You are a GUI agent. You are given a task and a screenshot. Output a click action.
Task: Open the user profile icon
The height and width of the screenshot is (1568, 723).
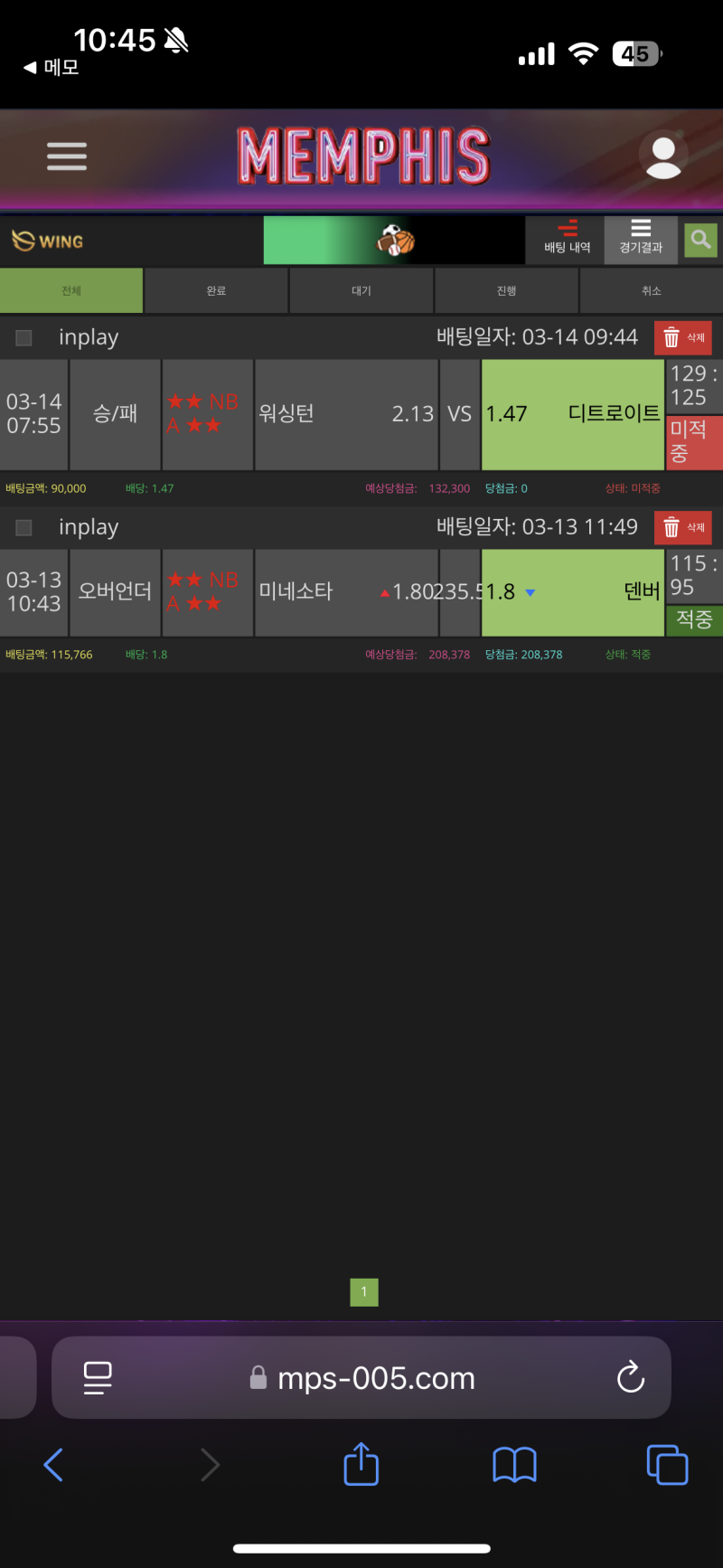pos(663,156)
